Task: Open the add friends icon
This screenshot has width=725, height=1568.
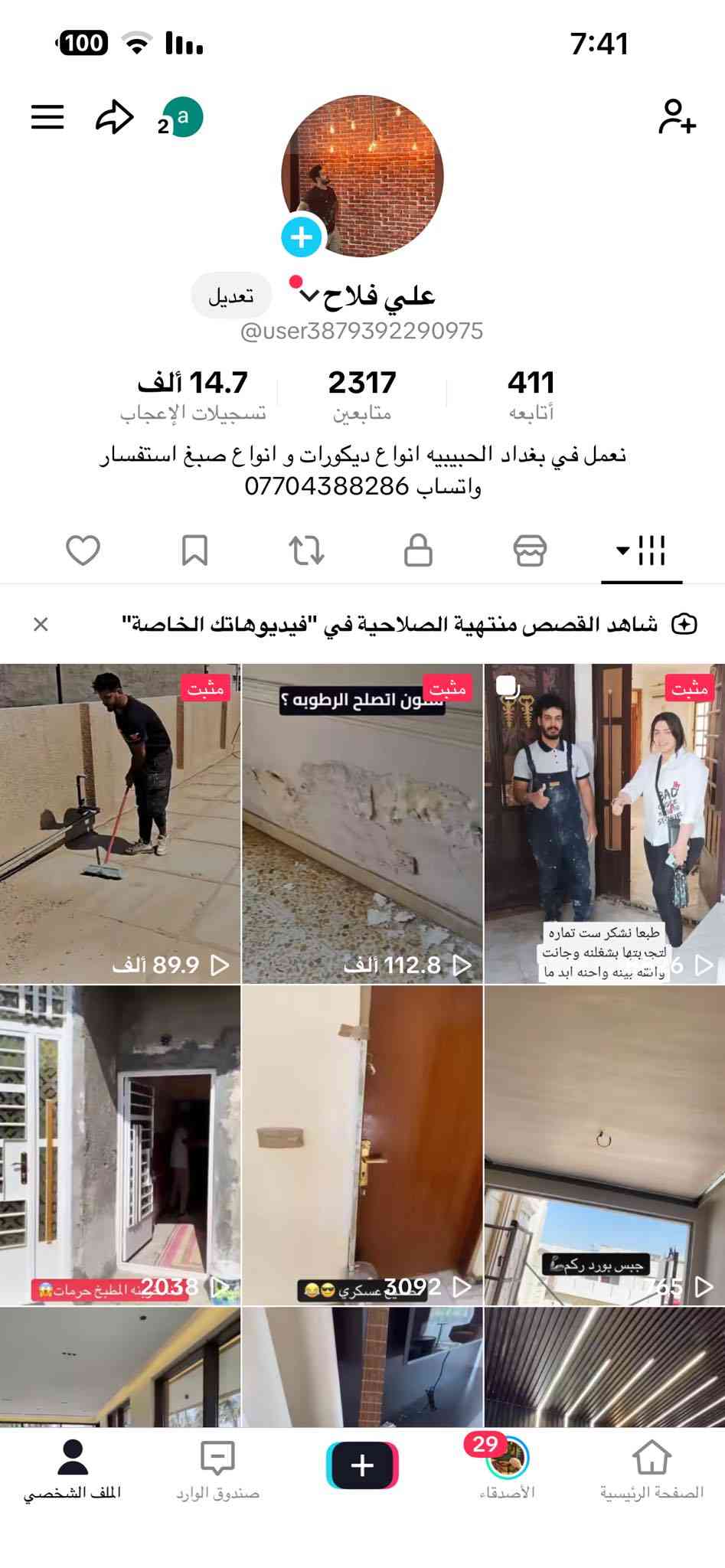Action: 677,117
